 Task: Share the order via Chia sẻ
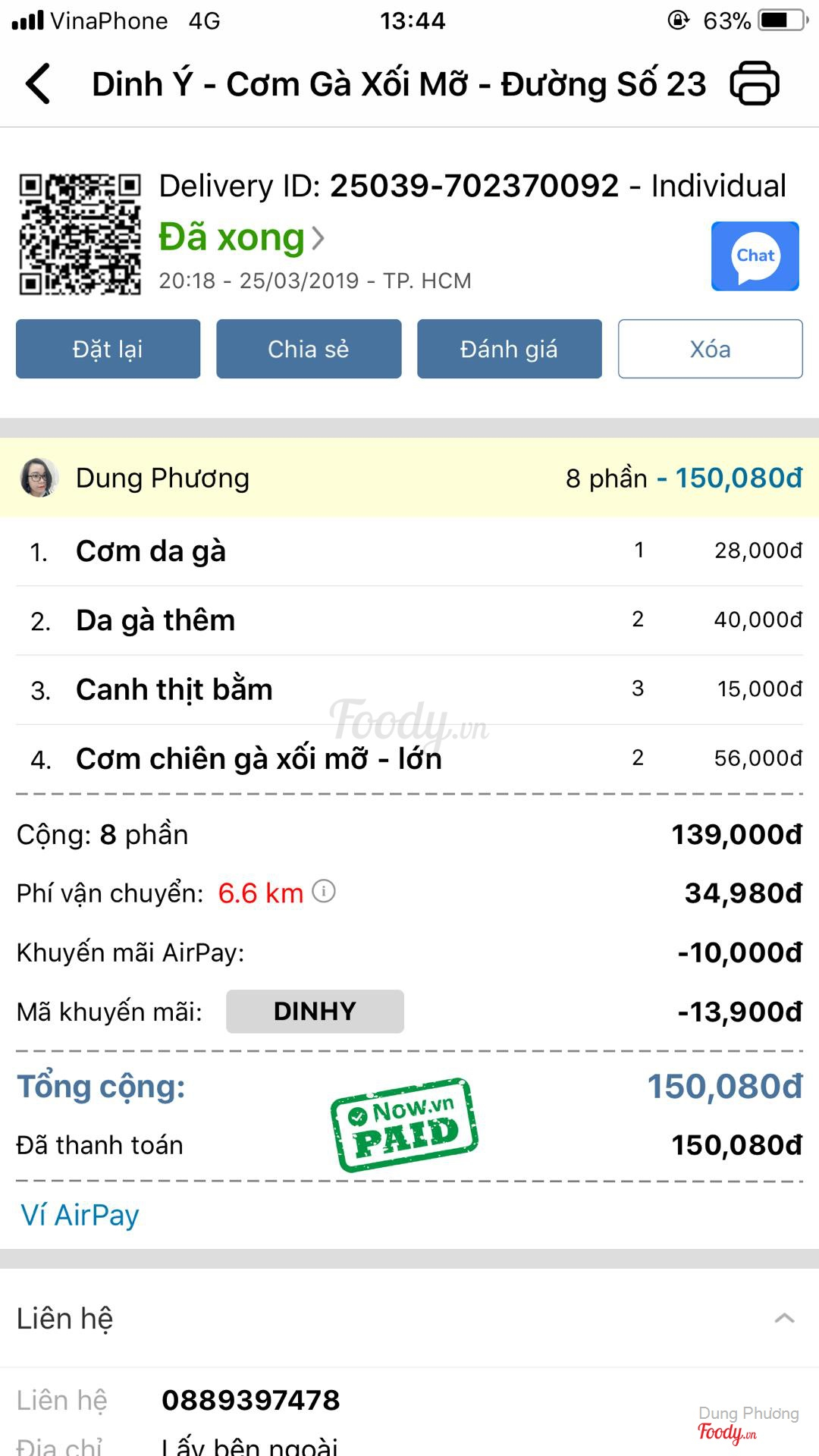tap(309, 349)
